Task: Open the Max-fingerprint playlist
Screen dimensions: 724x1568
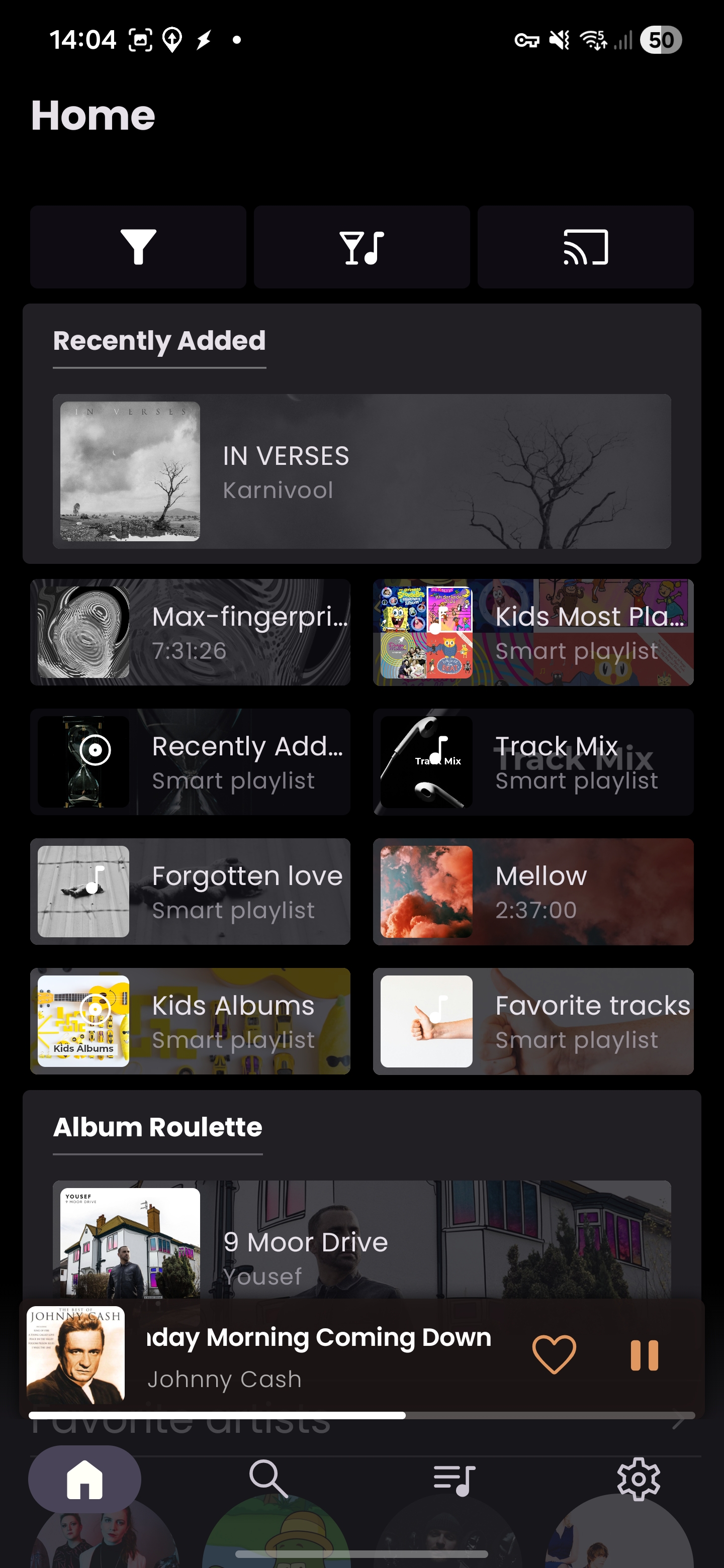Action: (190, 632)
